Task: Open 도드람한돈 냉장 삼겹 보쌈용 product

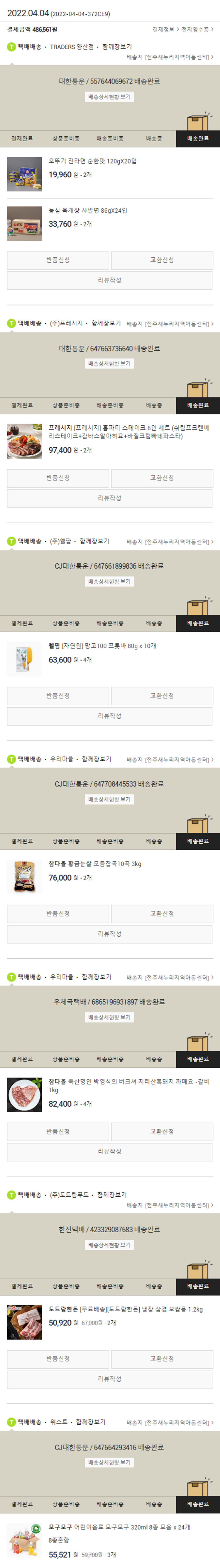Action: (x=126, y=1309)
